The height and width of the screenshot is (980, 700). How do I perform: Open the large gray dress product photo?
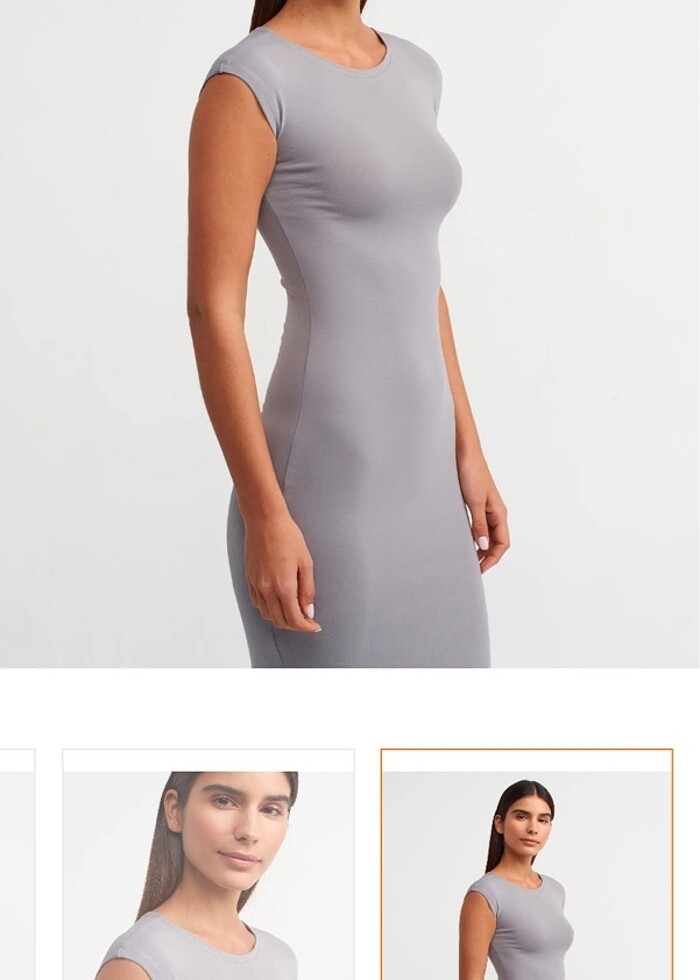[350, 333]
